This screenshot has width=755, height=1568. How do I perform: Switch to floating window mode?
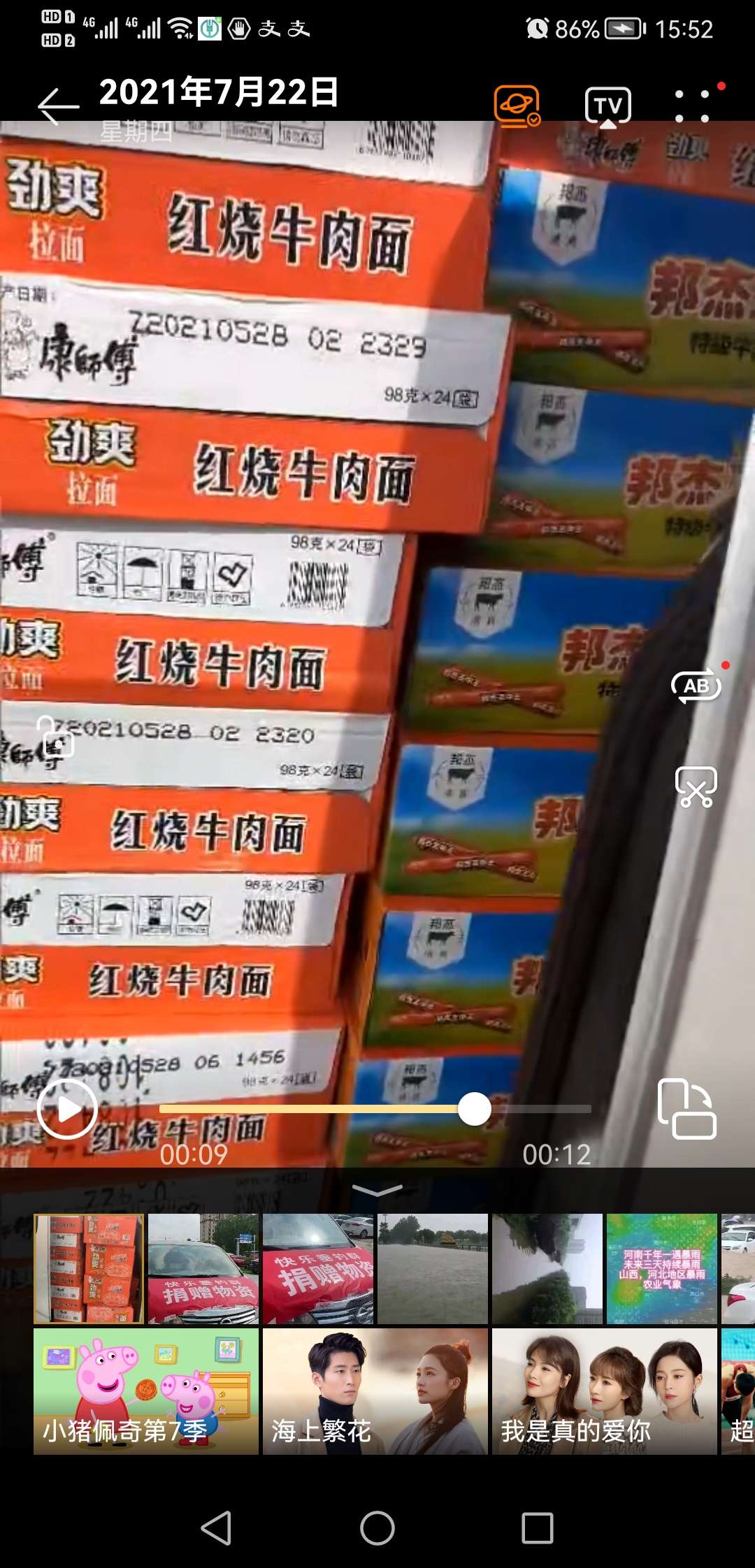coord(686,1109)
